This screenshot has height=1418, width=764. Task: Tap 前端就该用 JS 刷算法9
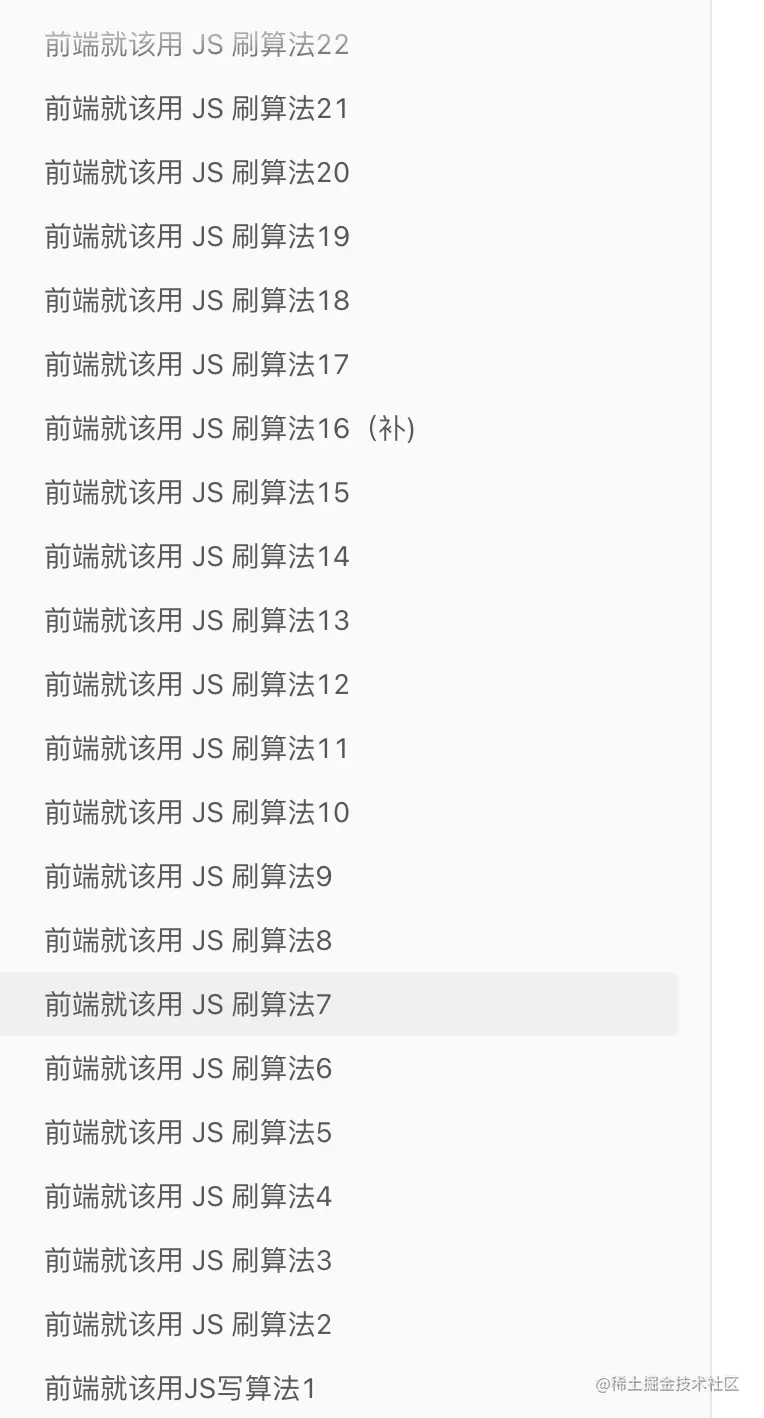pos(188,876)
